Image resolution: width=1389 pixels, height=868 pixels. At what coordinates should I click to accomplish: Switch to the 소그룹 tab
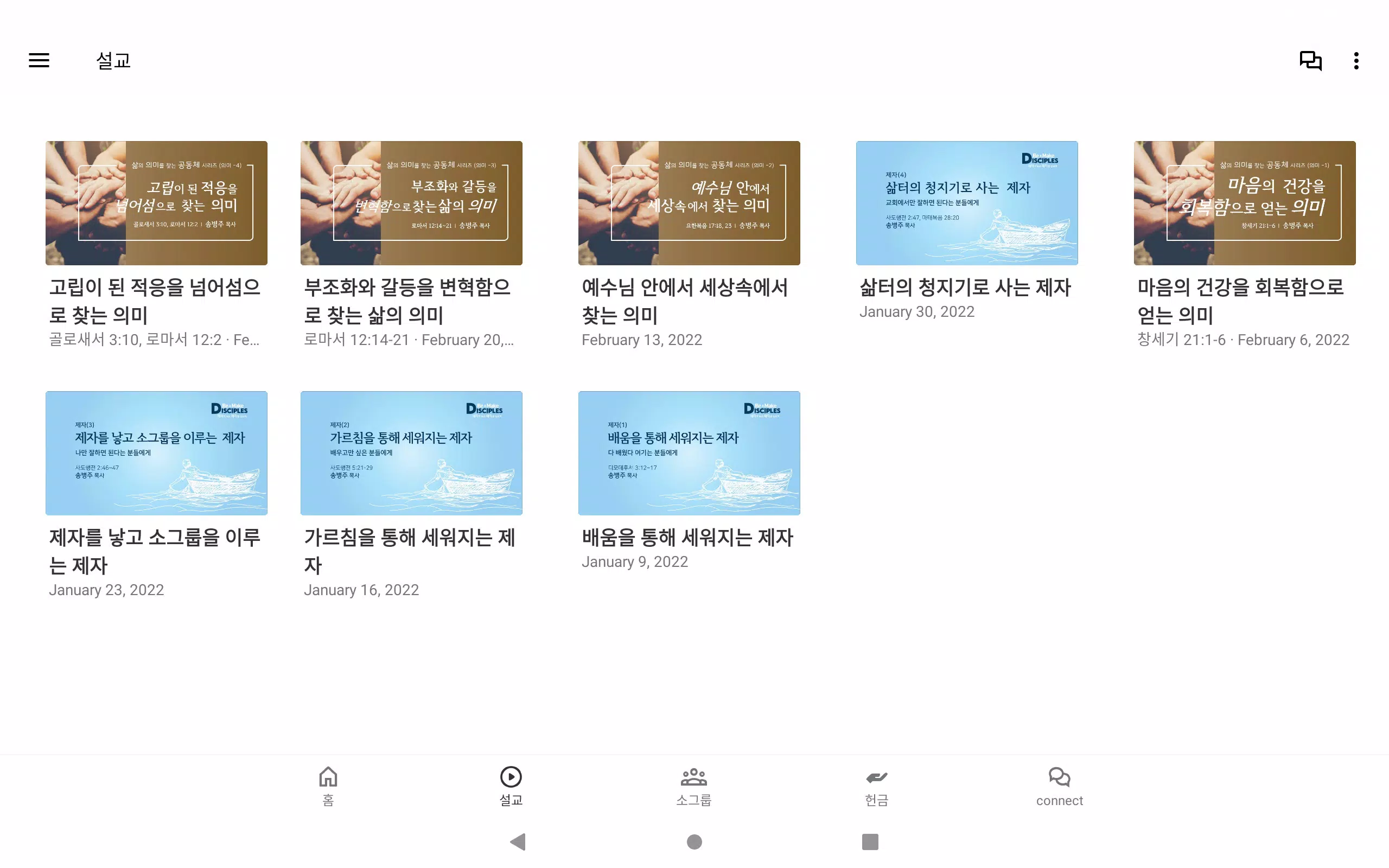click(693, 786)
